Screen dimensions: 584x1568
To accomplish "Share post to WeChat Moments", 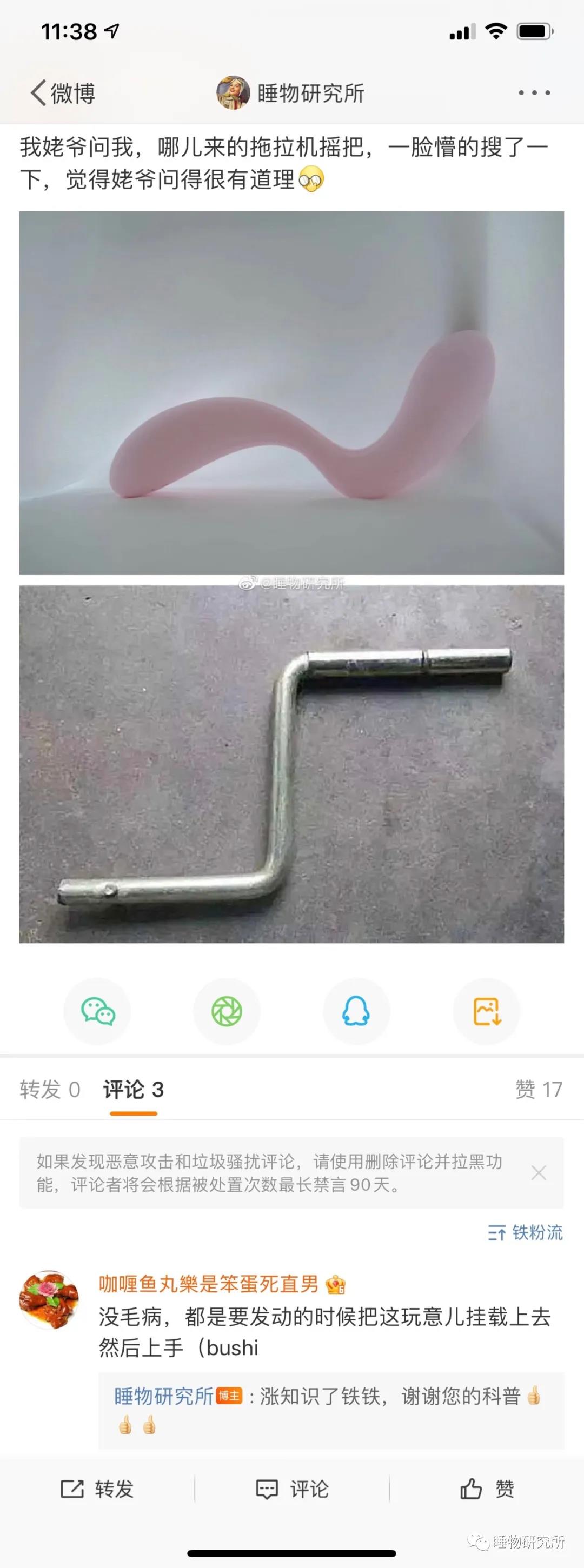I will (x=227, y=1012).
